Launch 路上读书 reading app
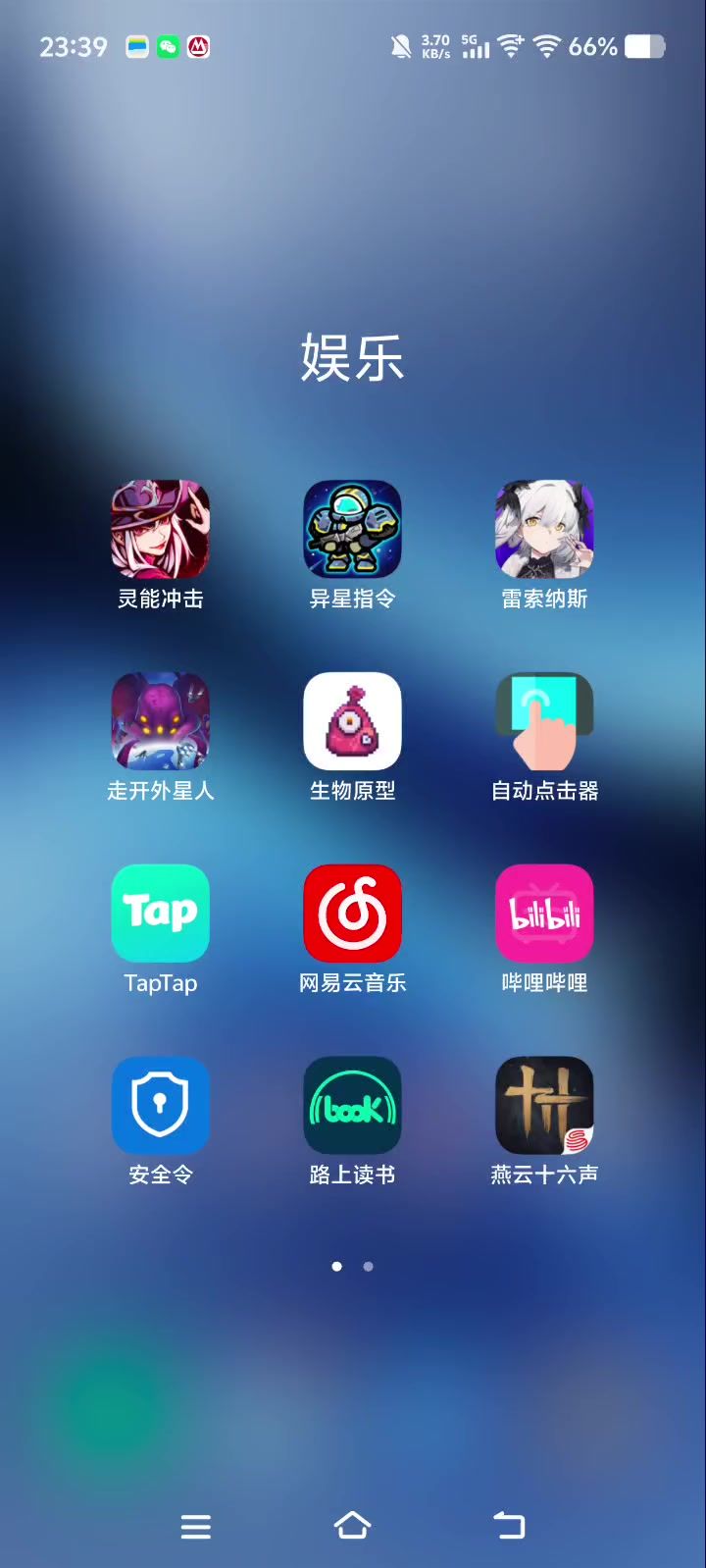Viewport: 706px width, 1568px height. (x=352, y=1107)
